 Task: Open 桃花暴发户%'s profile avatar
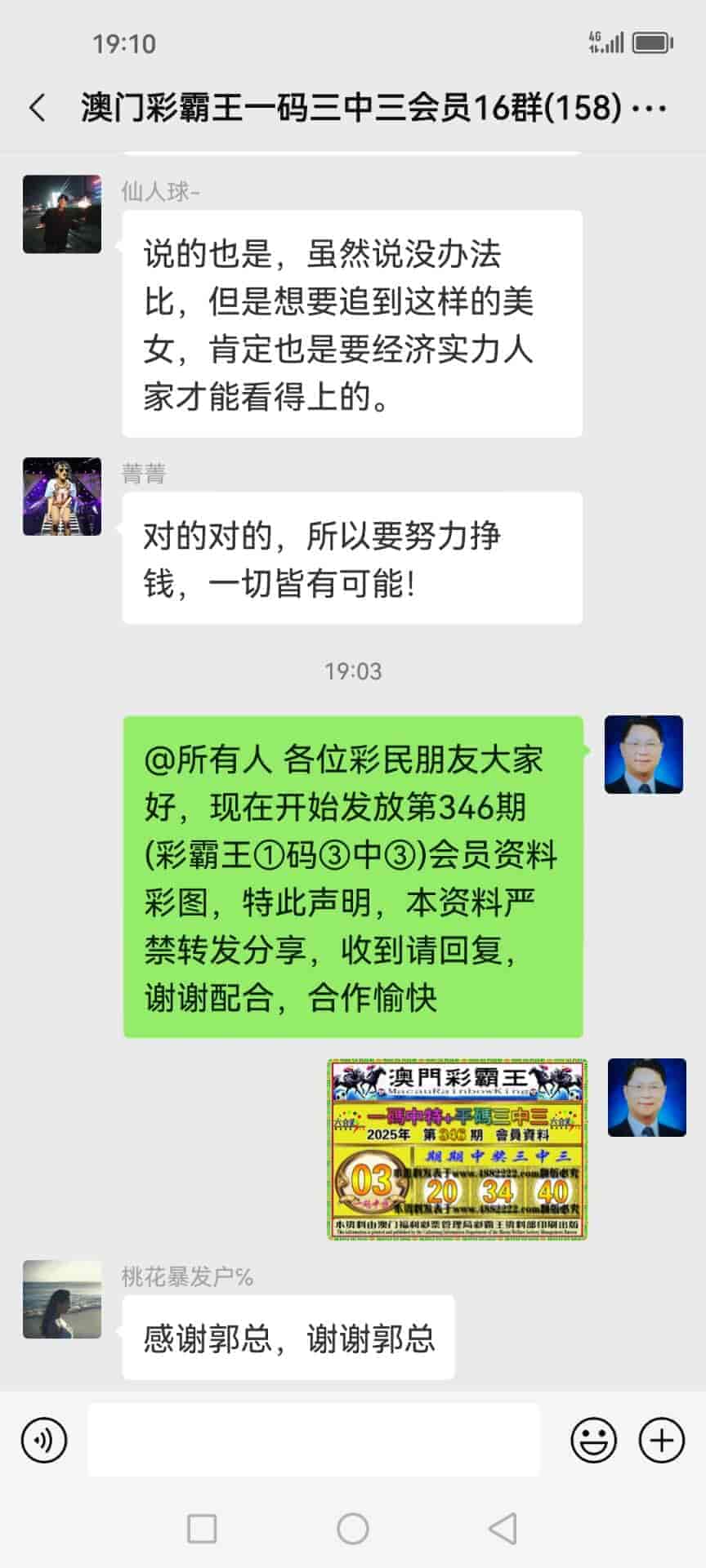point(62,1298)
